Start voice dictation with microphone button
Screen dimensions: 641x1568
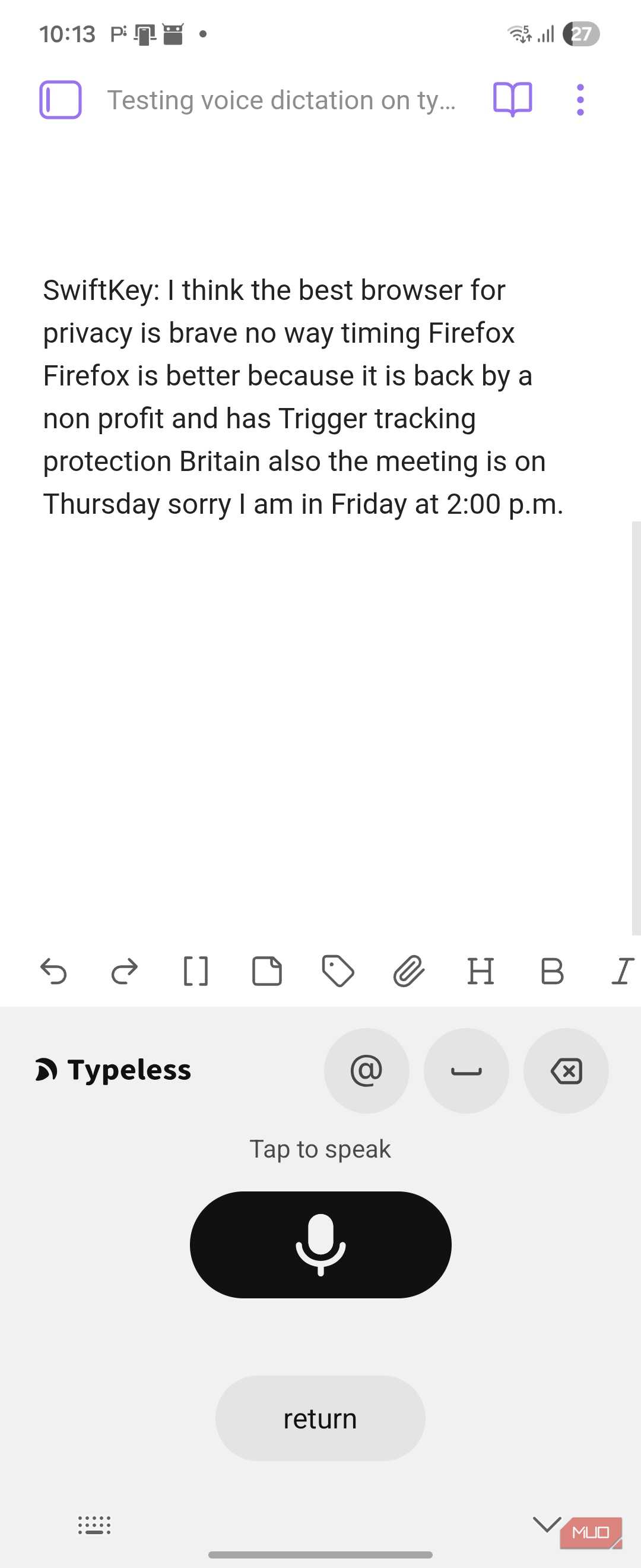click(x=320, y=1245)
